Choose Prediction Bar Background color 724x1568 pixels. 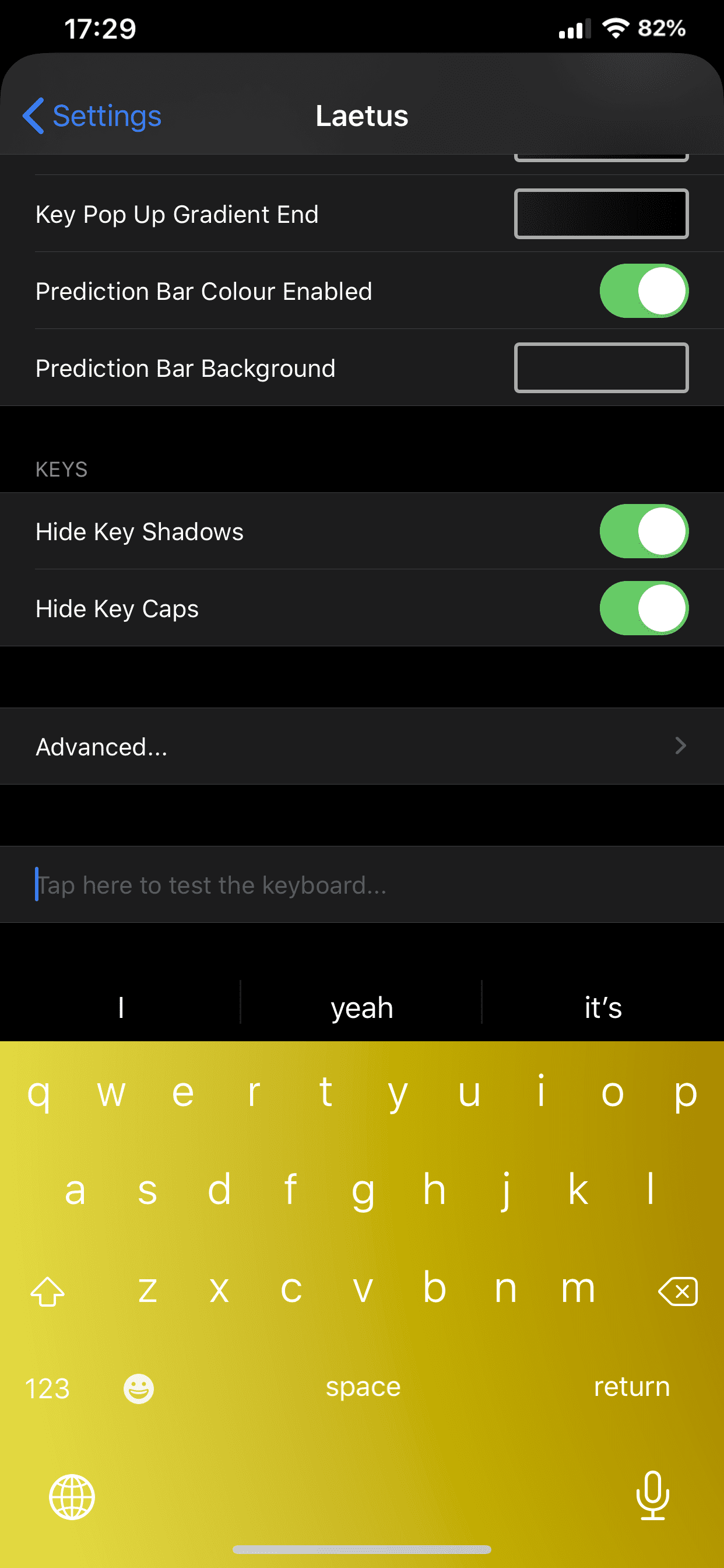pos(600,367)
